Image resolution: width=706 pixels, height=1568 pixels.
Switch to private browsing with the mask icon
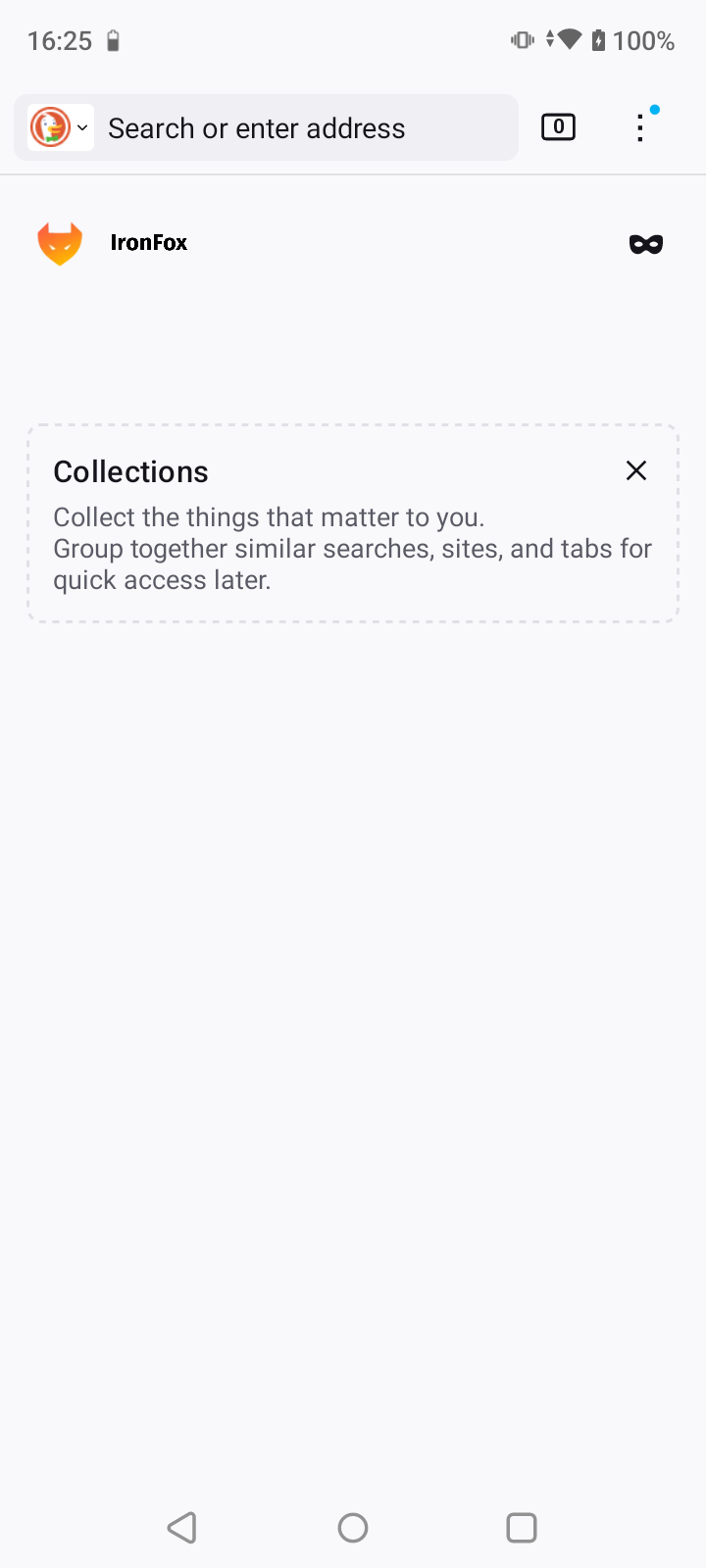click(x=645, y=244)
